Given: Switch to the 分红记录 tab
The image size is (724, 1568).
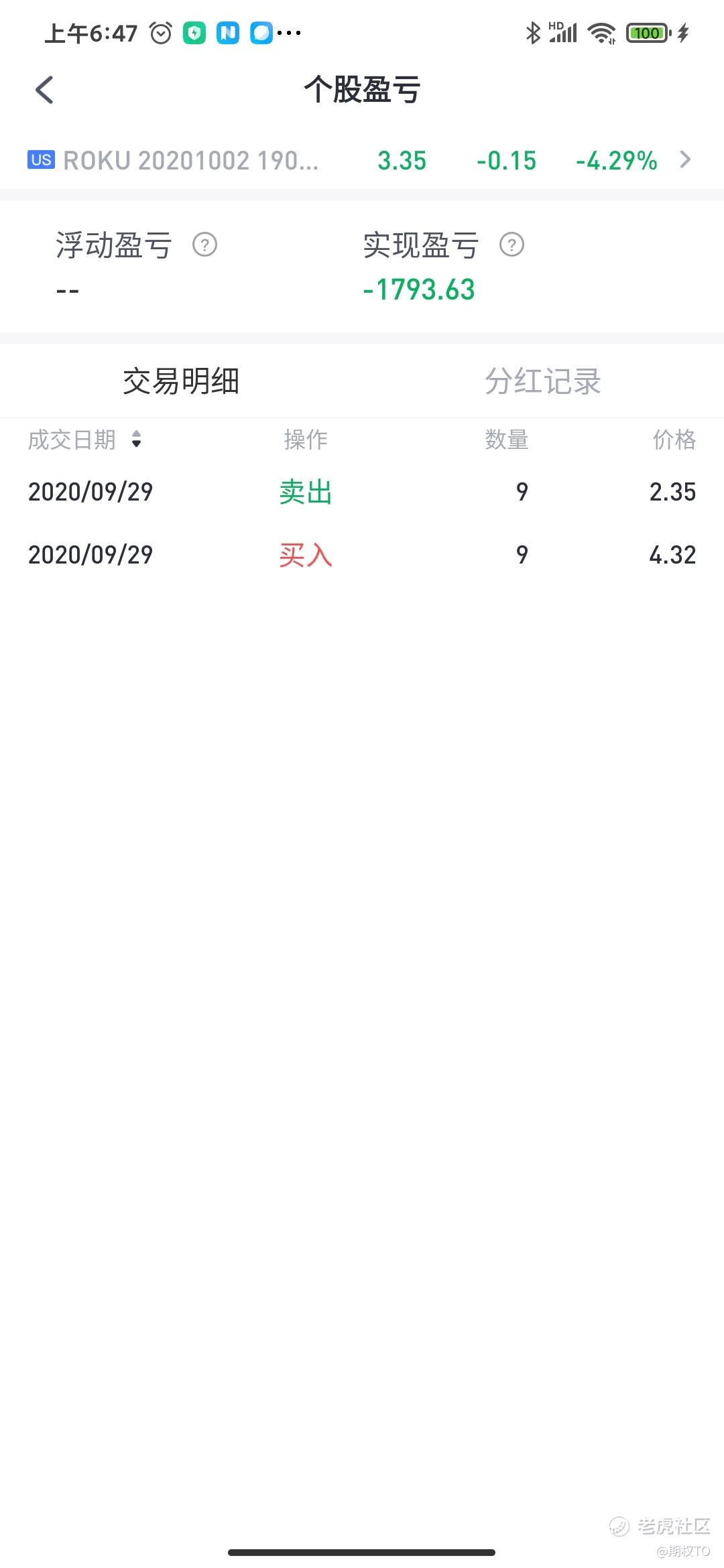Looking at the screenshot, I should [x=543, y=381].
